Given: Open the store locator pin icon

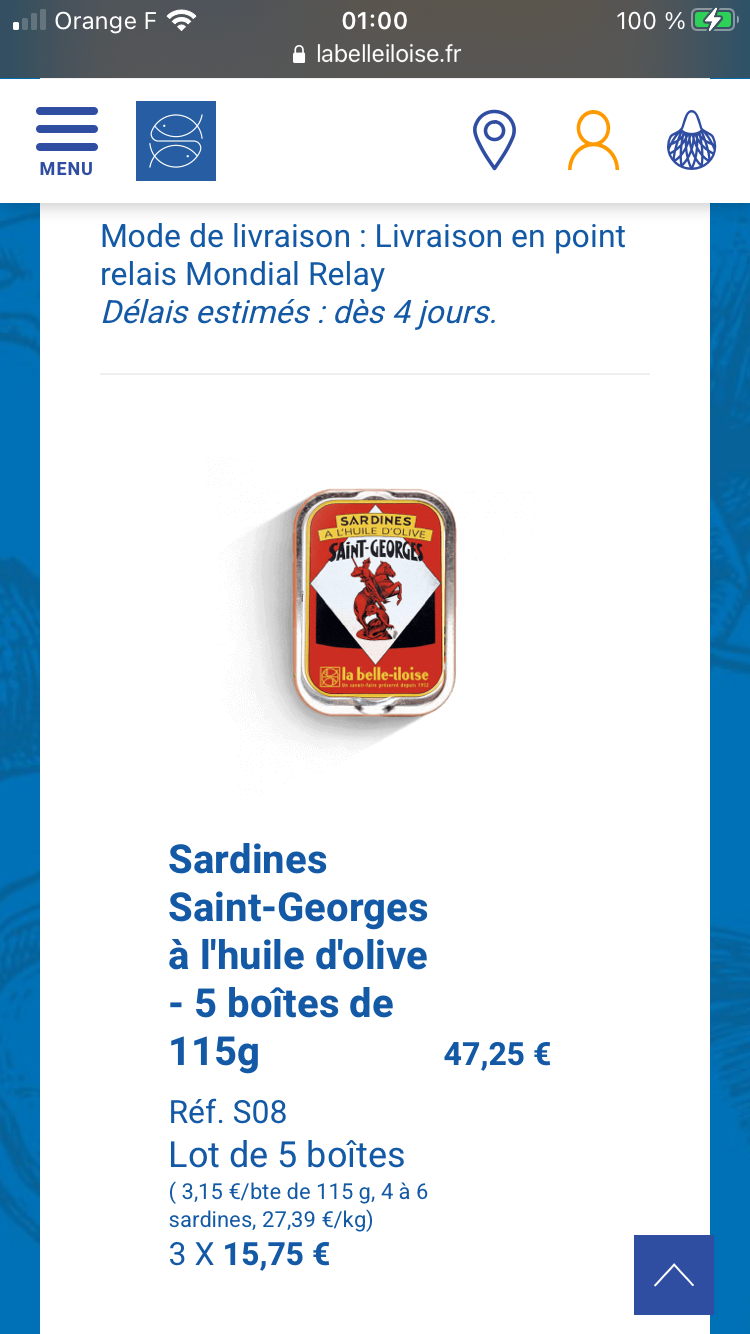Looking at the screenshot, I should click(x=494, y=141).
